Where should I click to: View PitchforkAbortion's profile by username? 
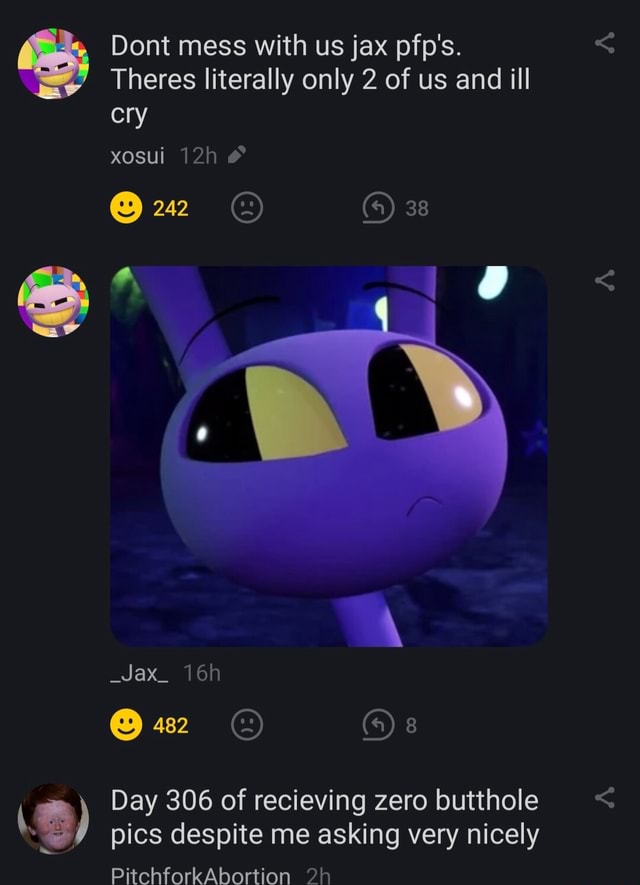(200, 876)
